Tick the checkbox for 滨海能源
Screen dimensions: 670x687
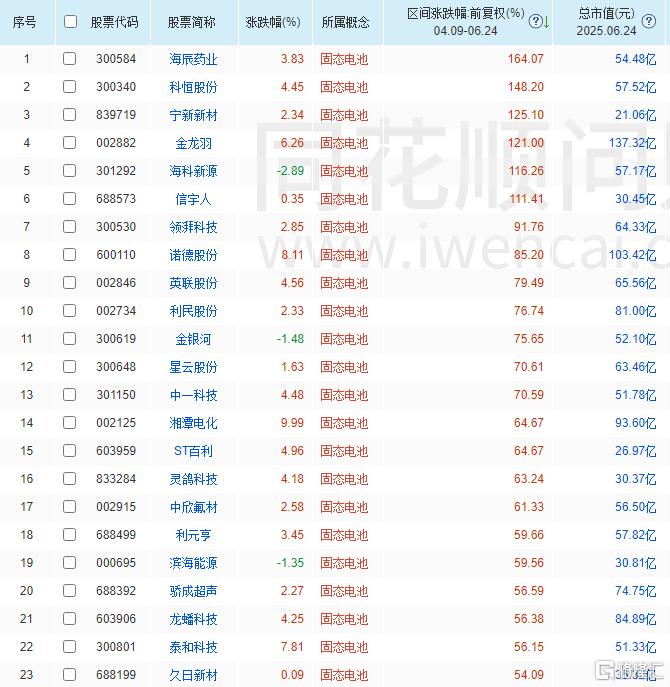tap(69, 563)
